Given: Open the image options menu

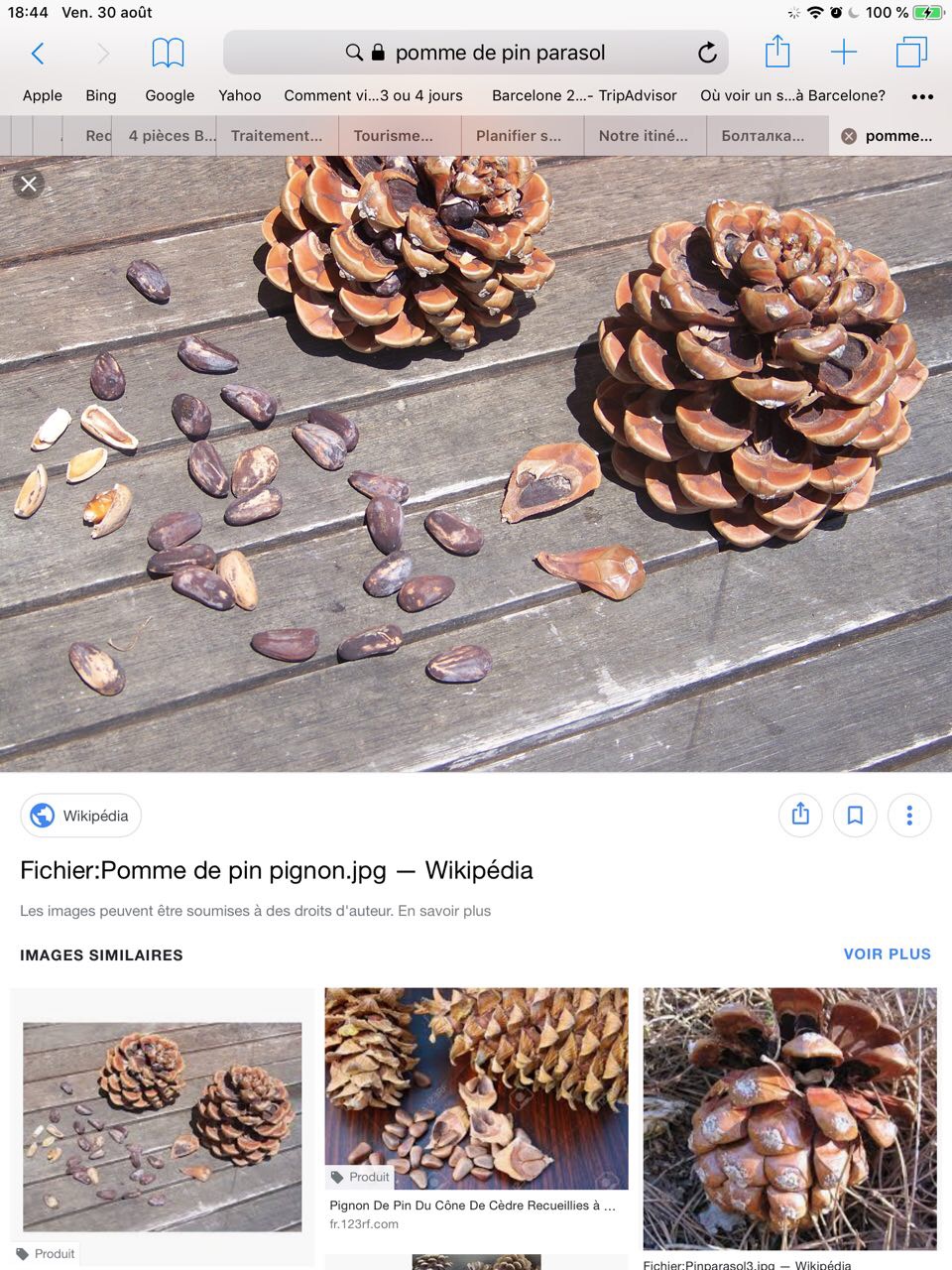Looking at the screenshot, I should [909, 816].
